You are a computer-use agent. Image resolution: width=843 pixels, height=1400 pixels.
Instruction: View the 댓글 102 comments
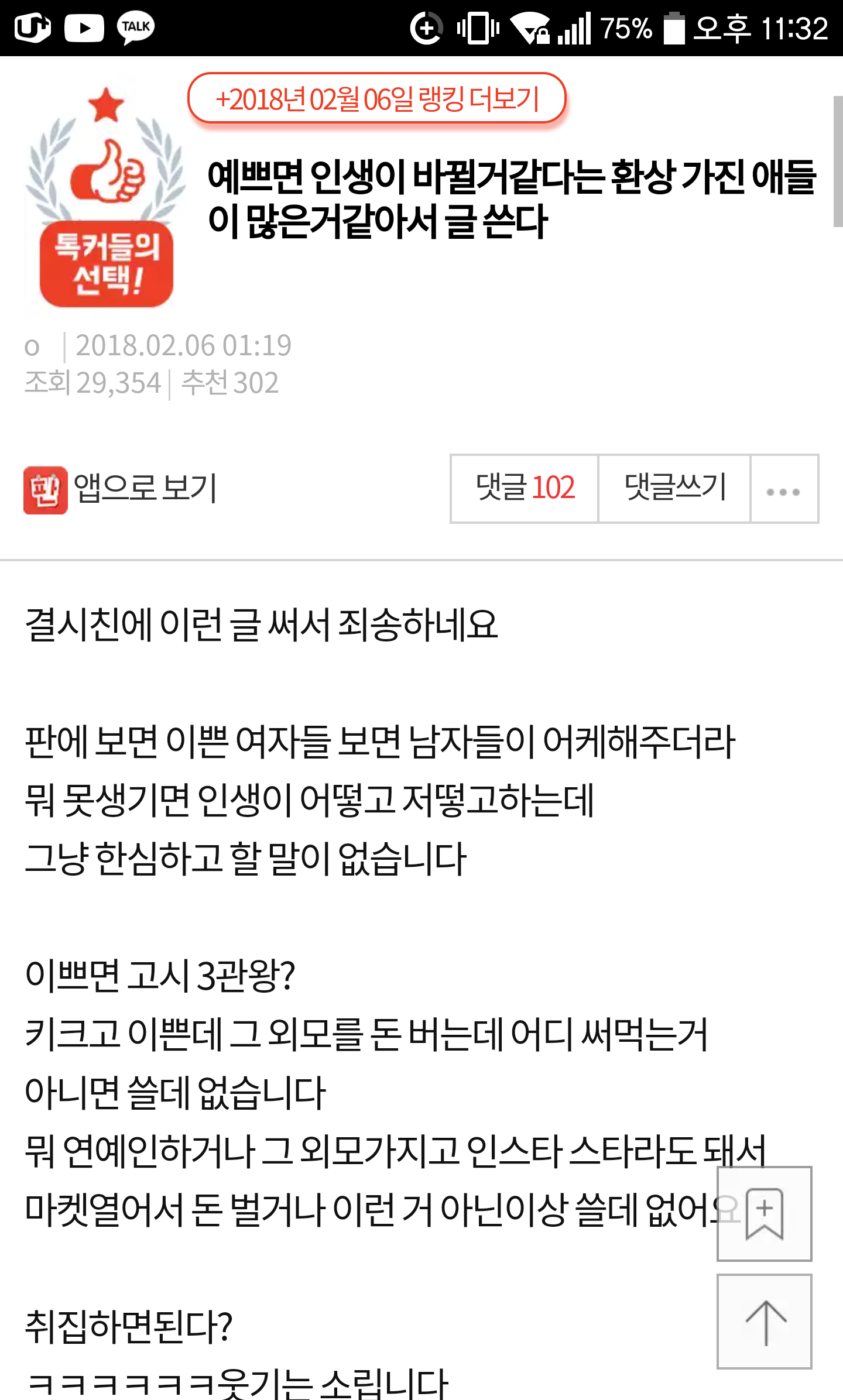525,488
